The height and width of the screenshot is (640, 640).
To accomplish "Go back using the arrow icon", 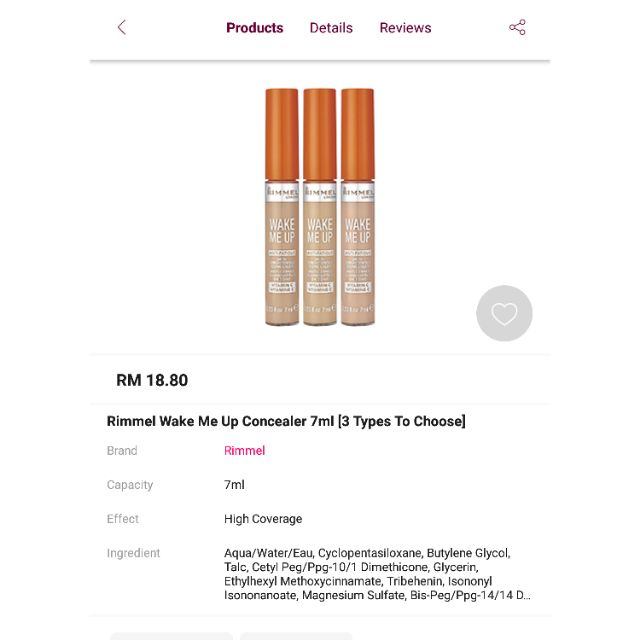I will click(122, 28).
